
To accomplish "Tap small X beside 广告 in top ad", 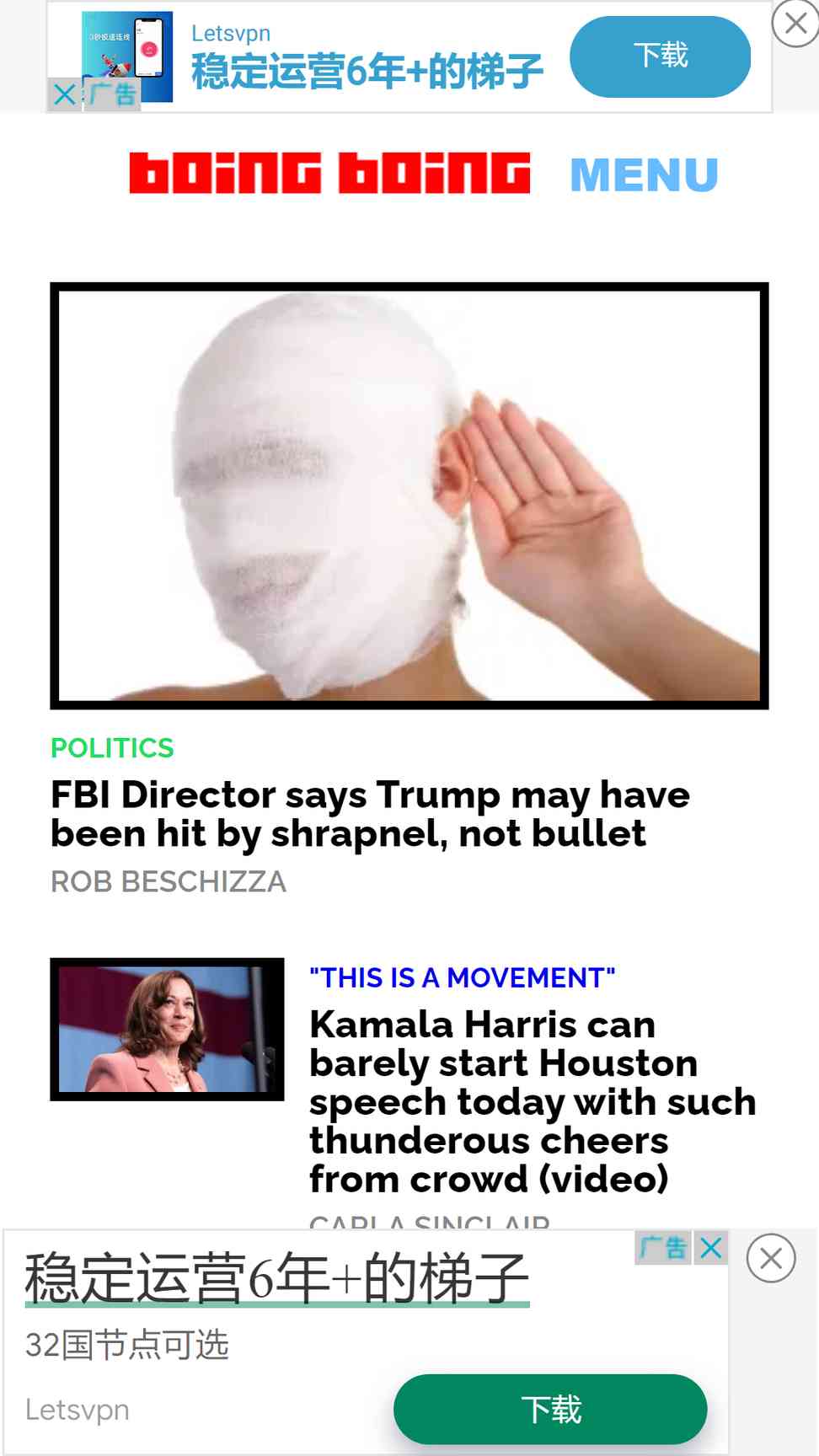I will click(x=65, y=94).
